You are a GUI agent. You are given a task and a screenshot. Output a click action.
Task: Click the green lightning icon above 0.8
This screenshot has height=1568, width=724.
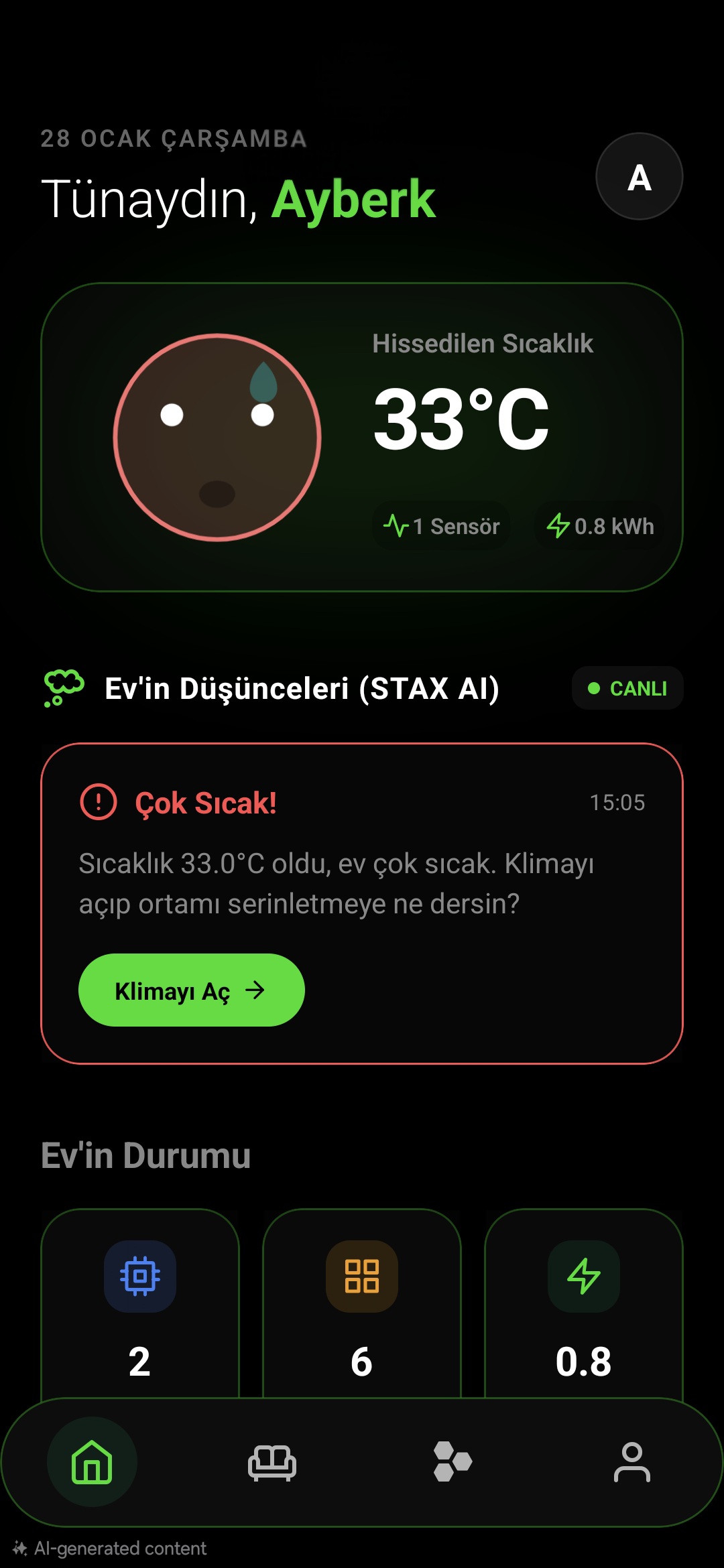coord(585,1275)
